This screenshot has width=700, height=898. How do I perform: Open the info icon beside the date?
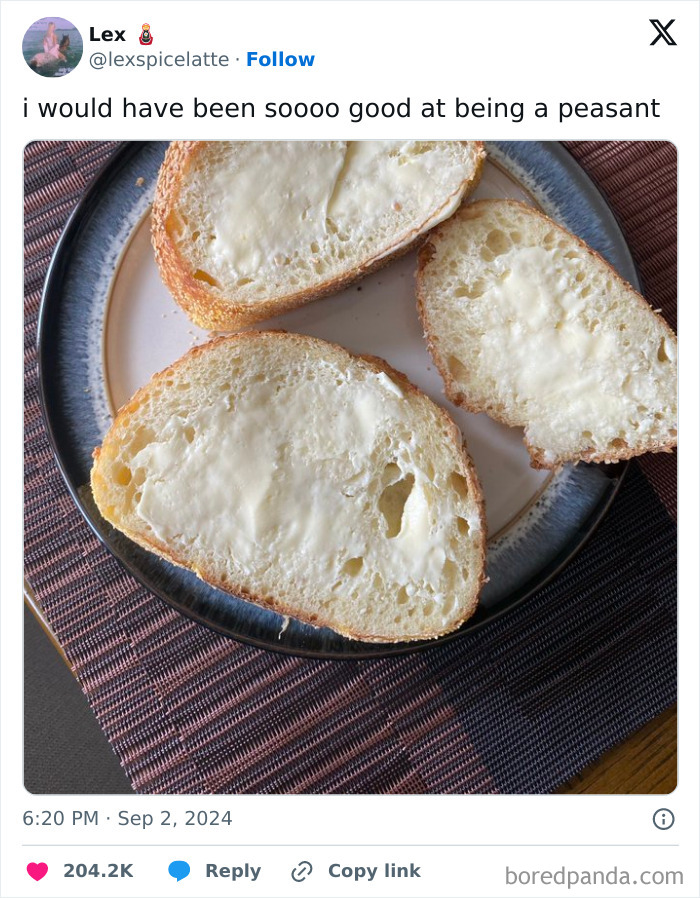[x=663, y=819]
